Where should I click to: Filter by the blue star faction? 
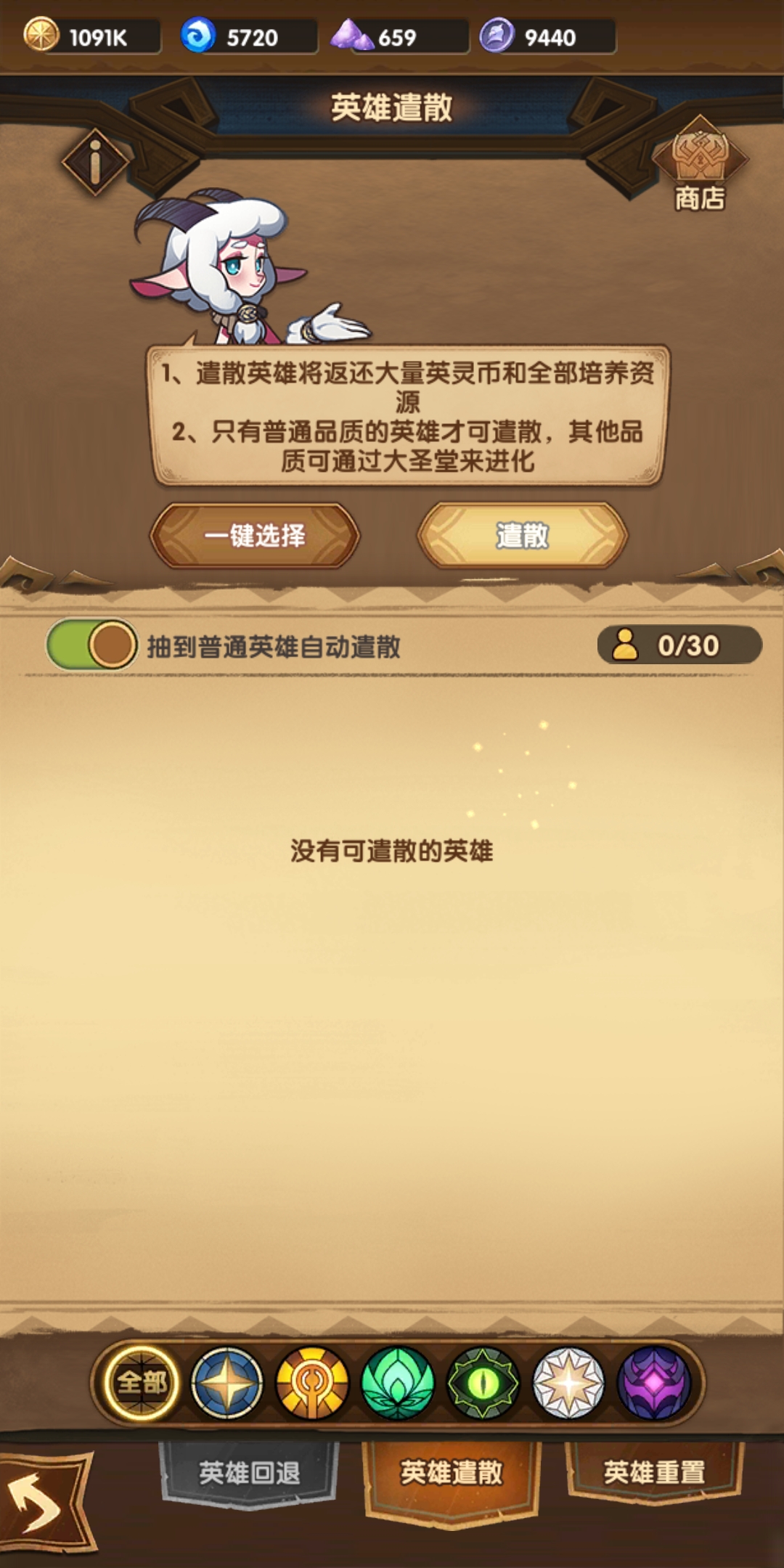226,1383
